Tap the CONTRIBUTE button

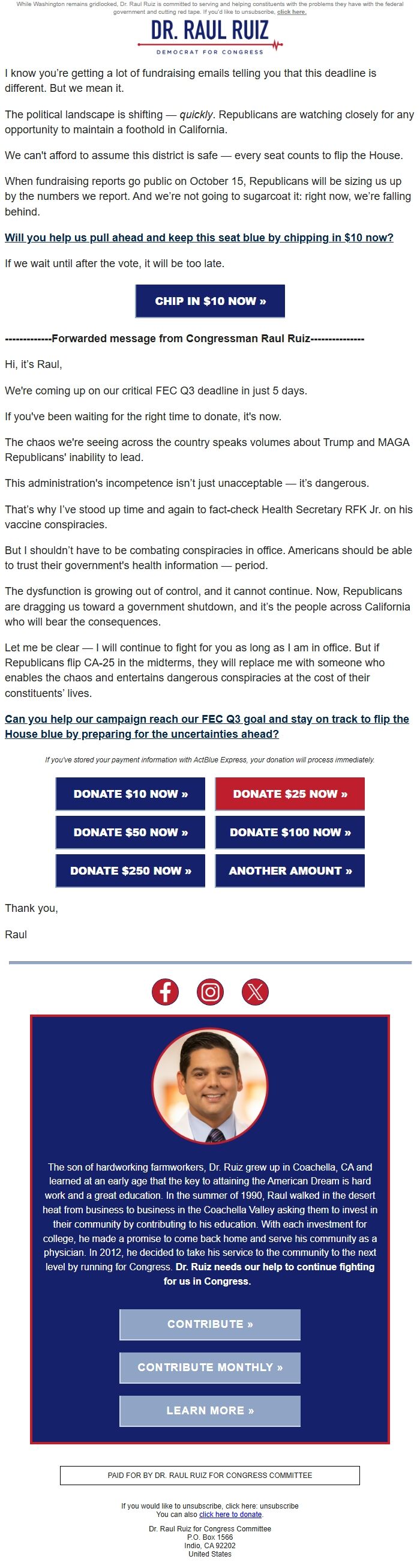210,1324
